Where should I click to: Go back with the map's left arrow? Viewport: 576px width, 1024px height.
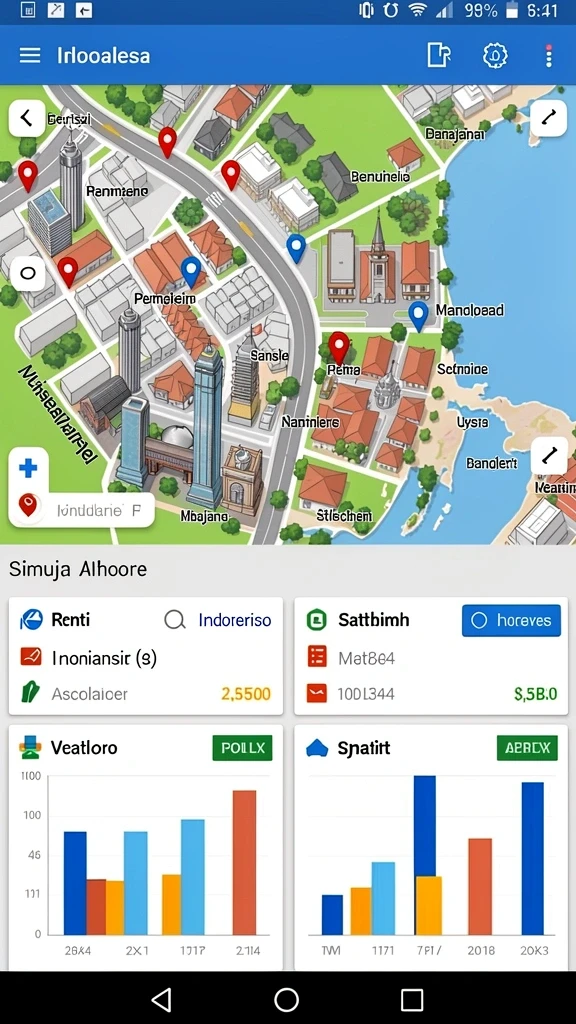[27, 118]
